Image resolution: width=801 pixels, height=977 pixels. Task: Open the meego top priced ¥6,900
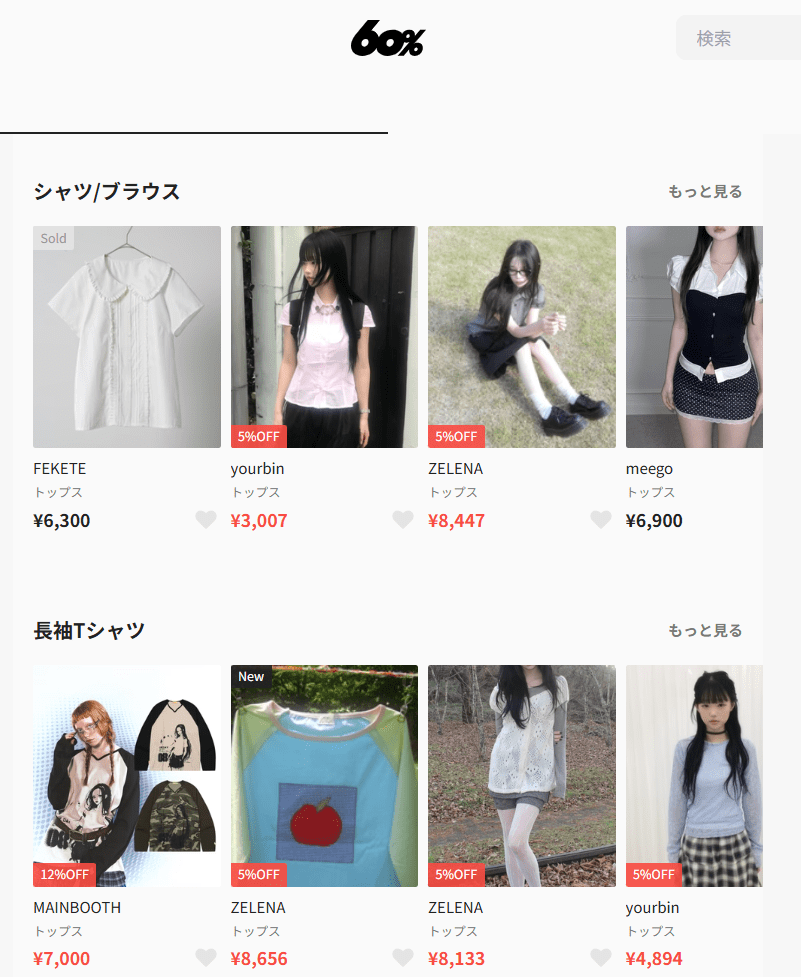694,337
